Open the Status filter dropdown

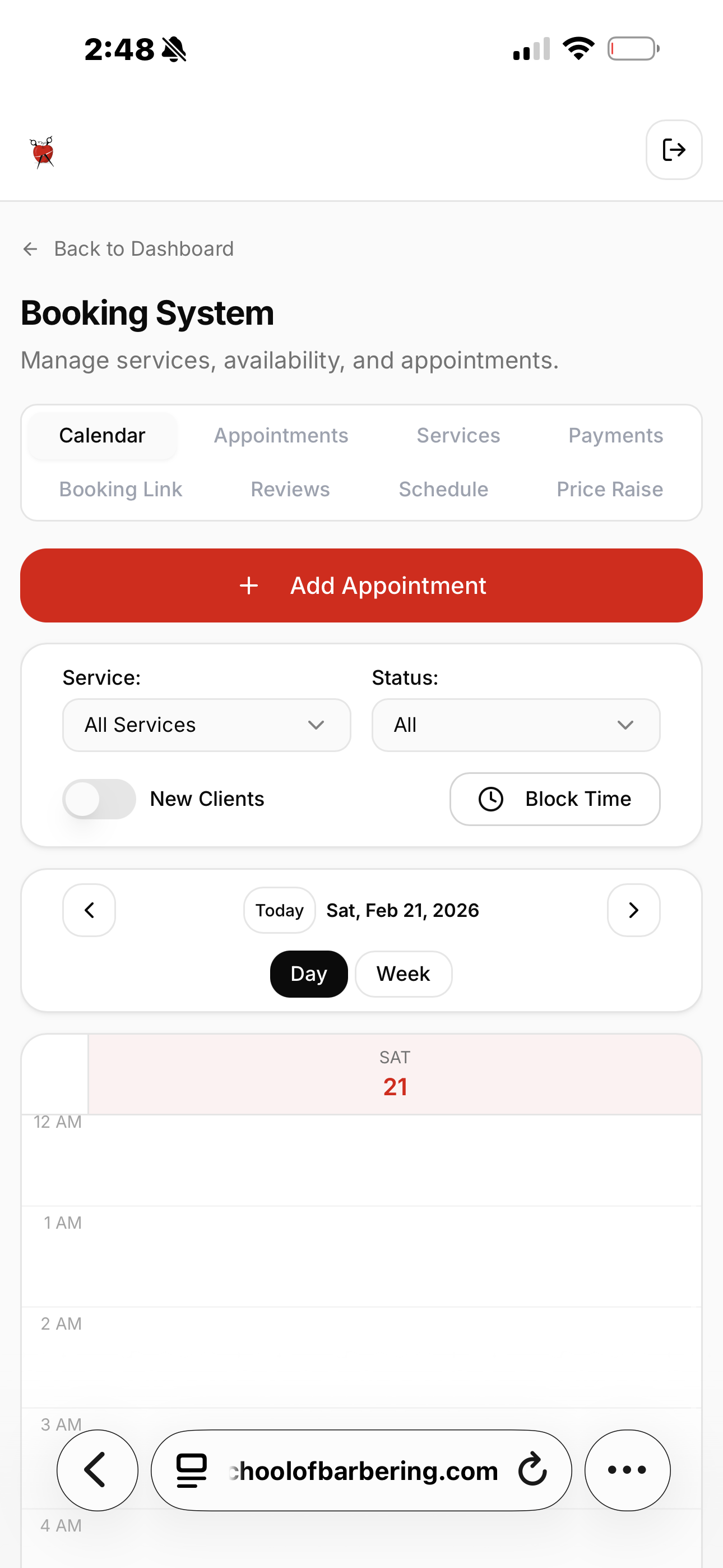pyautogui.click(x=516, y=725)
